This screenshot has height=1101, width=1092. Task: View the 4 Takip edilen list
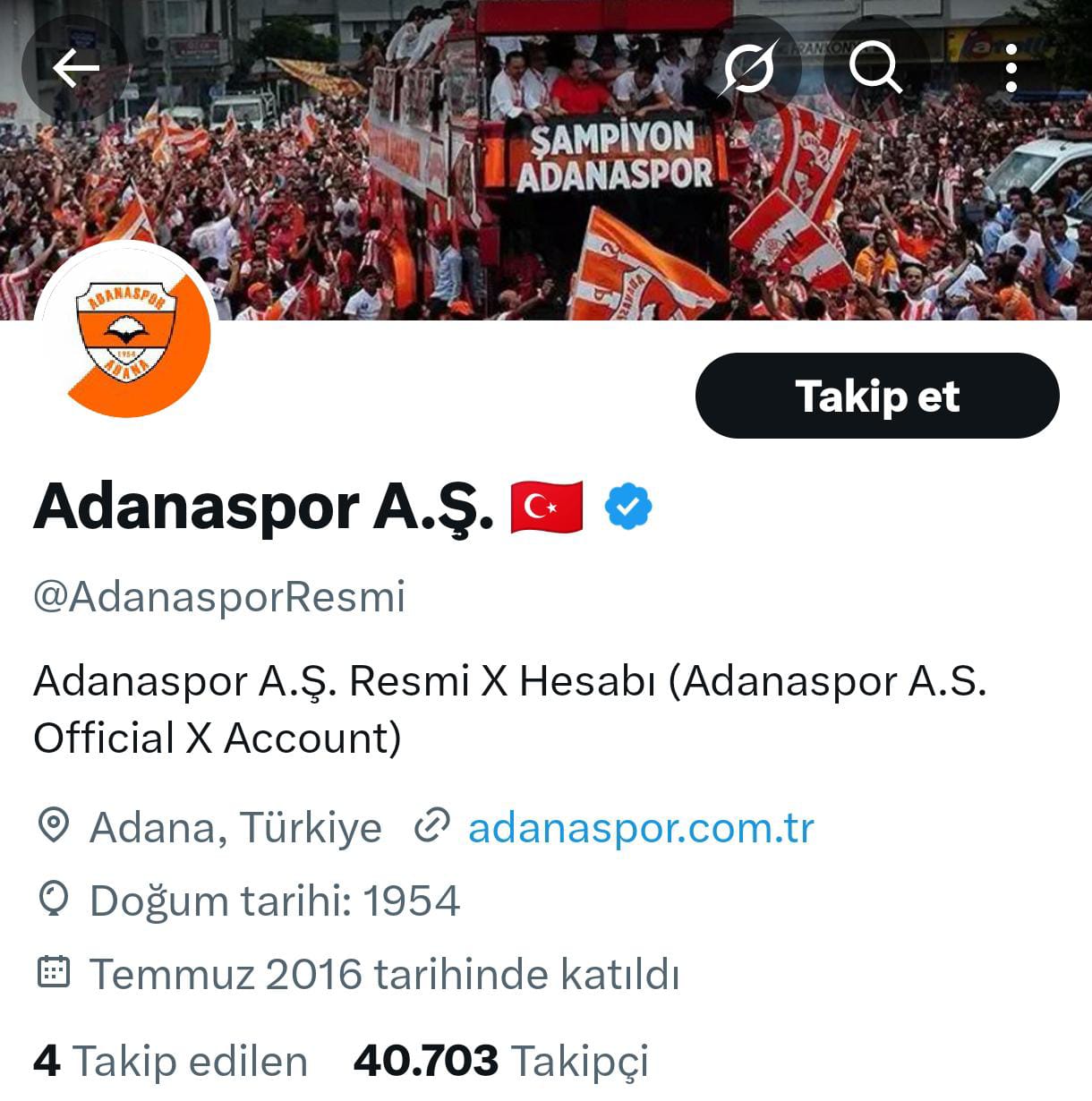tap(170, 1062)
